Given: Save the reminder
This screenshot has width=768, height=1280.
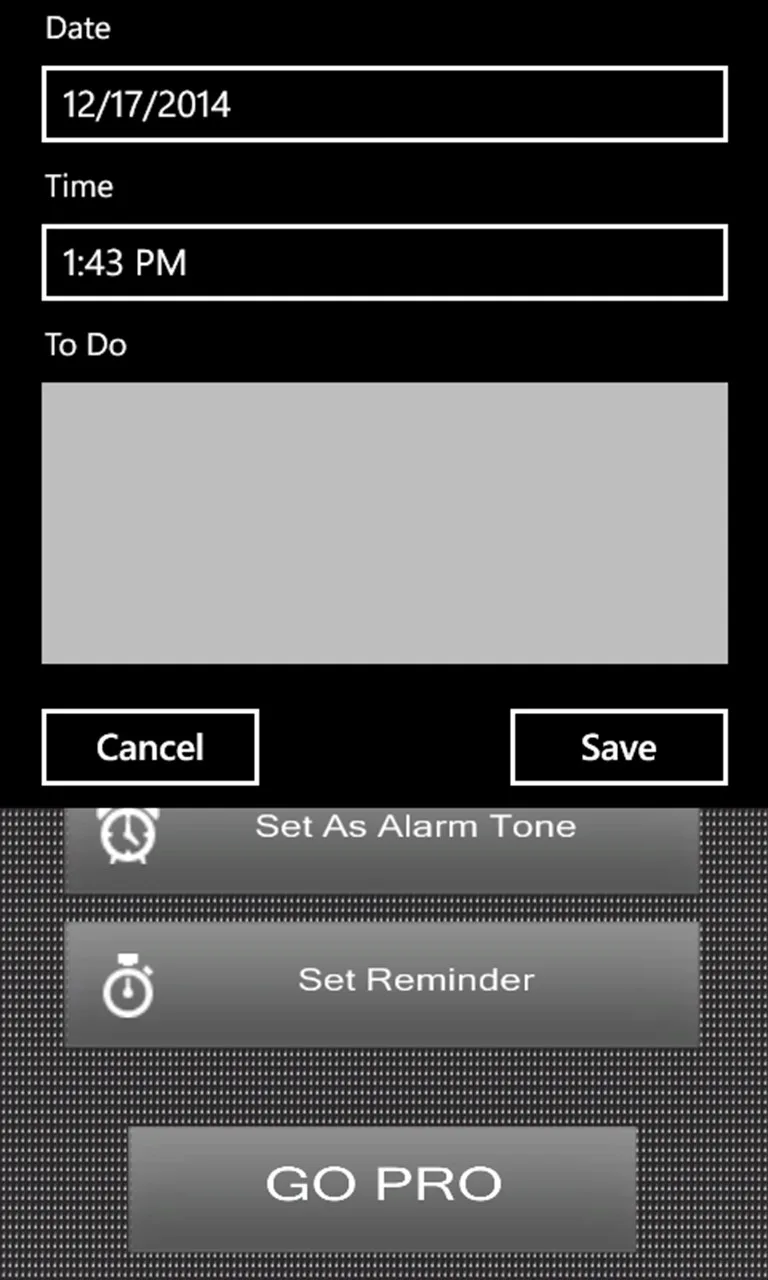Looking at the screenshot, I should pyautogui.click(x=619, y=747).
